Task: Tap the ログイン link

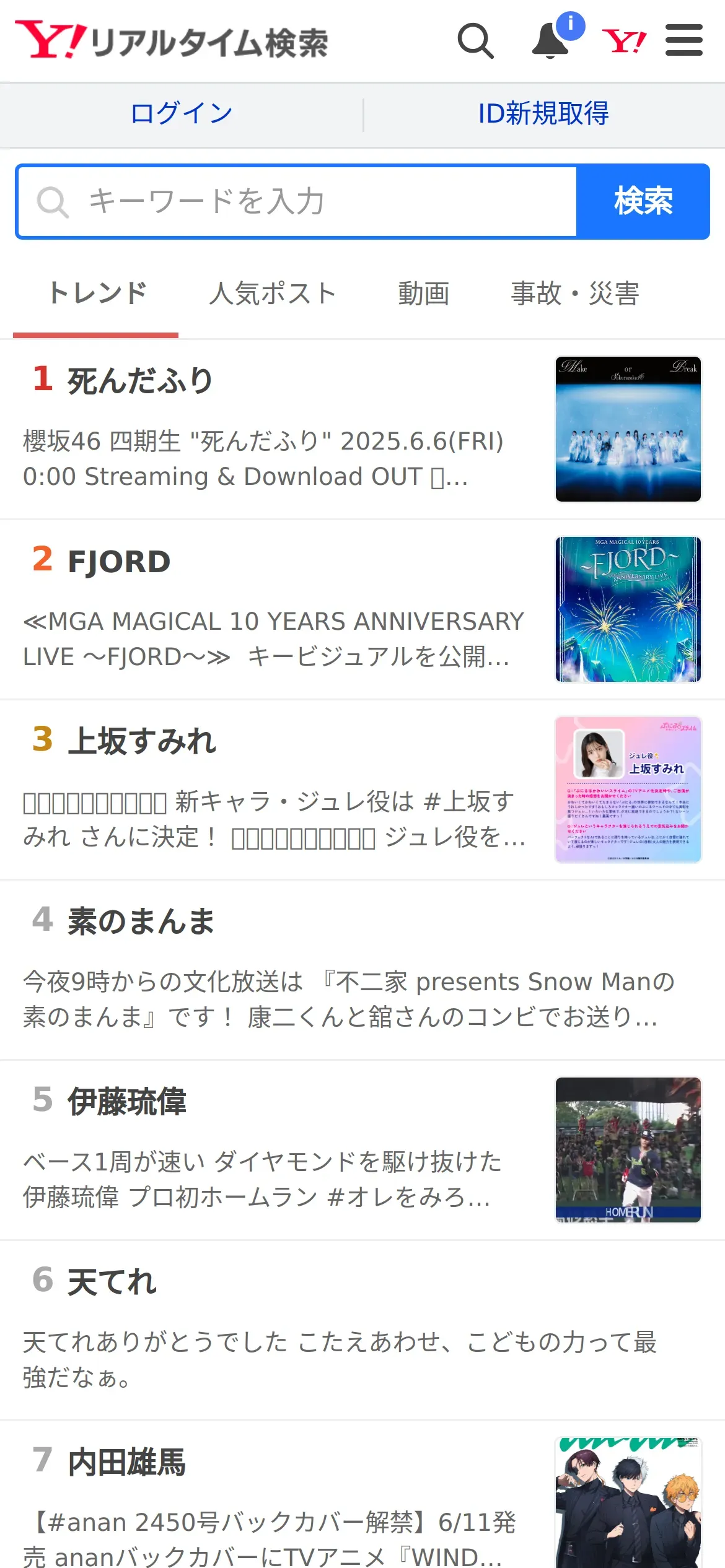Action: [x=181, y=114]
